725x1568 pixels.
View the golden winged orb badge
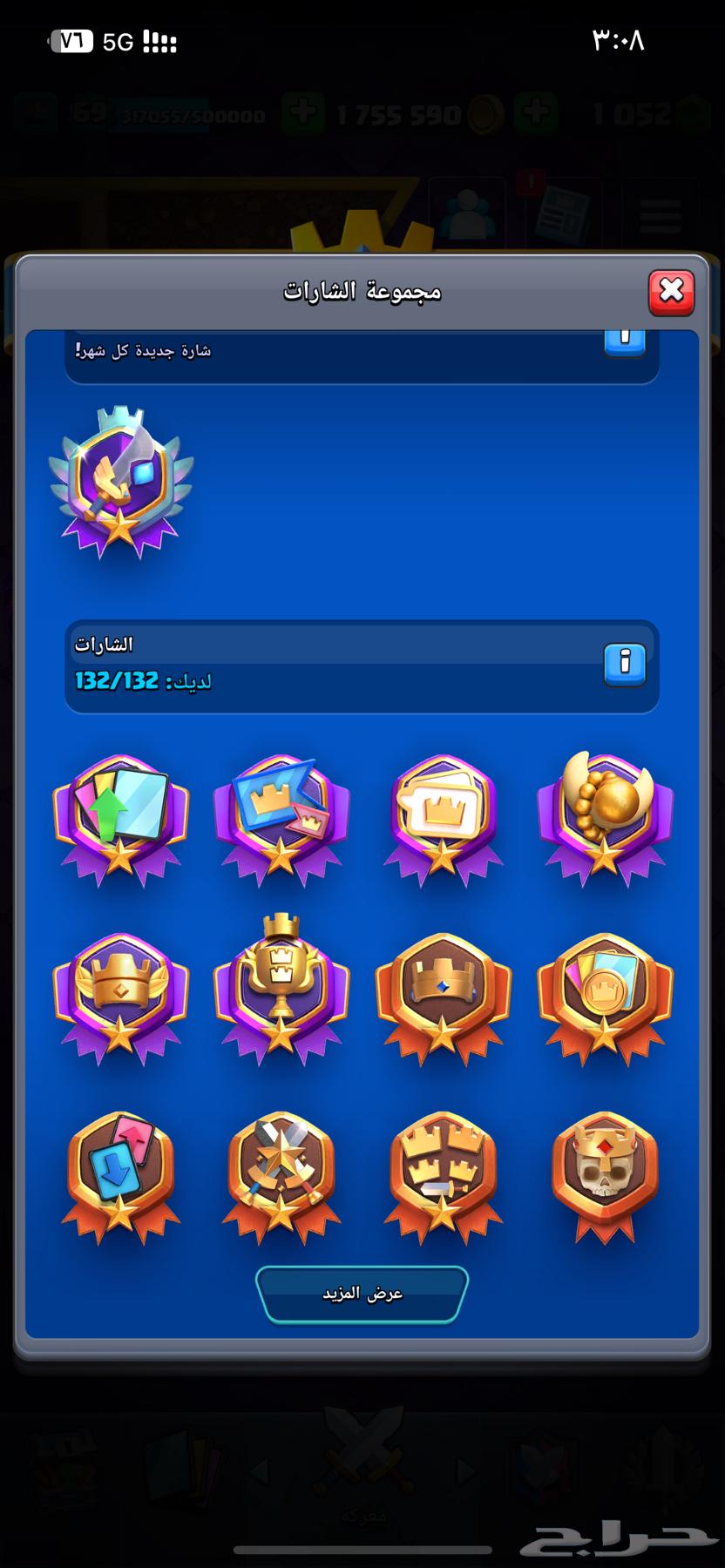click(x=604, y=814)
